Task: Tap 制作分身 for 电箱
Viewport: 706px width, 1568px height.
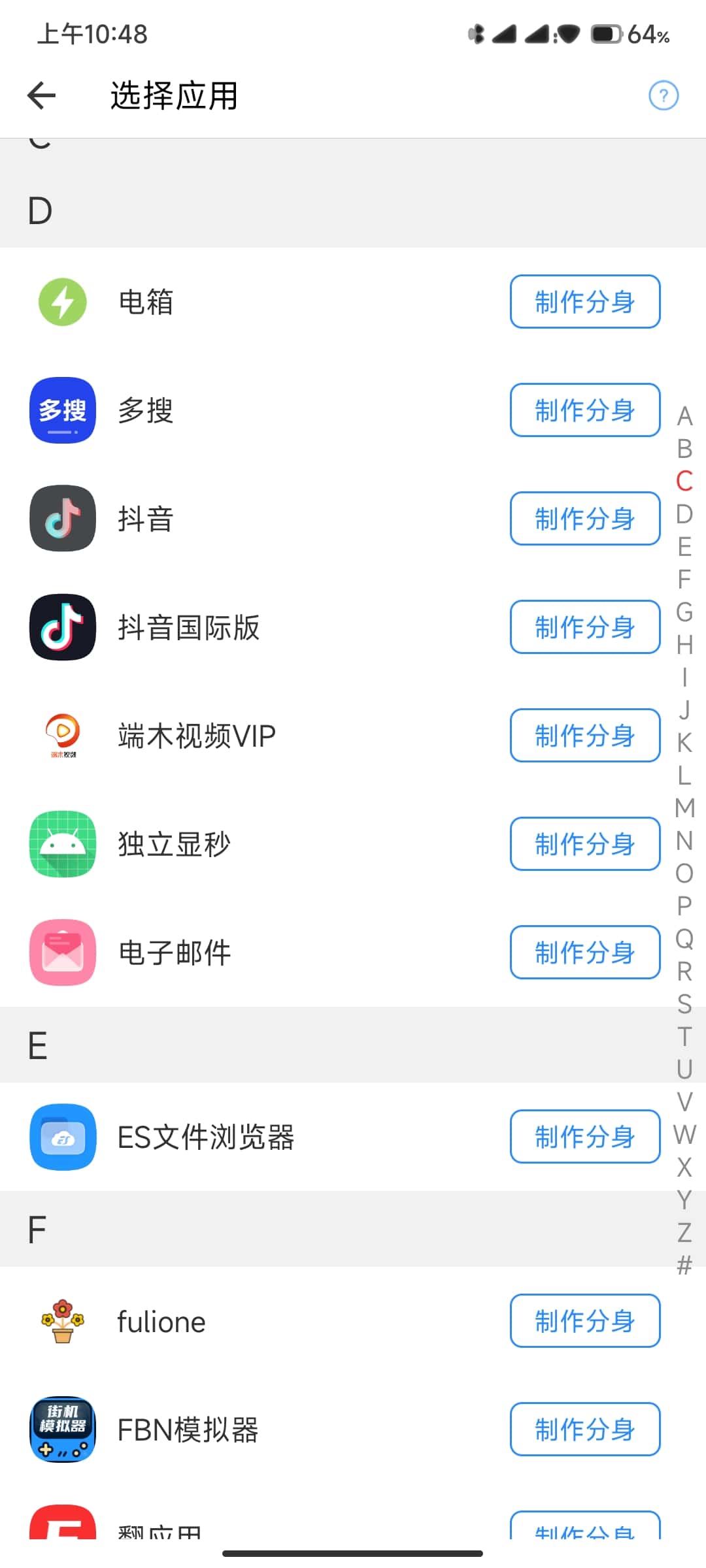Action: pos(584,302)
